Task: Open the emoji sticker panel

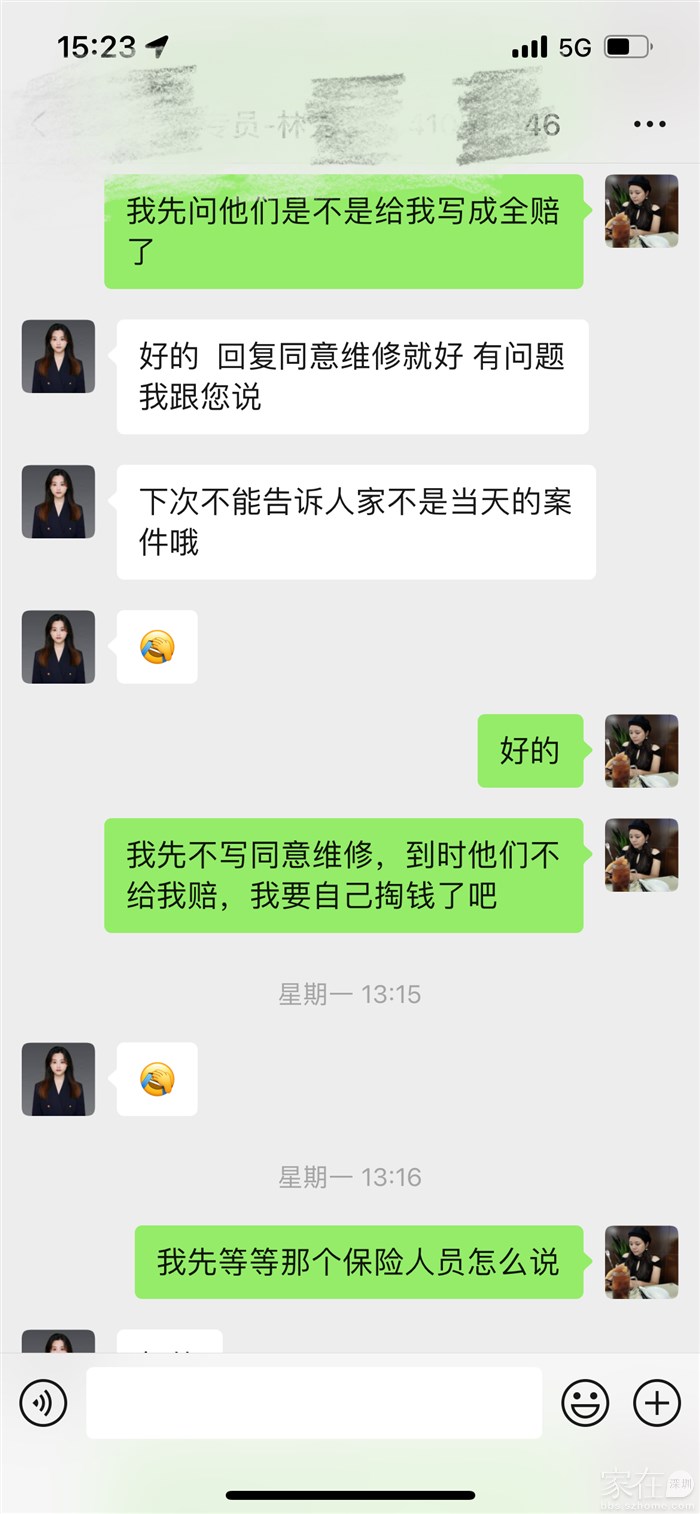Action: tap(585, 1403)
